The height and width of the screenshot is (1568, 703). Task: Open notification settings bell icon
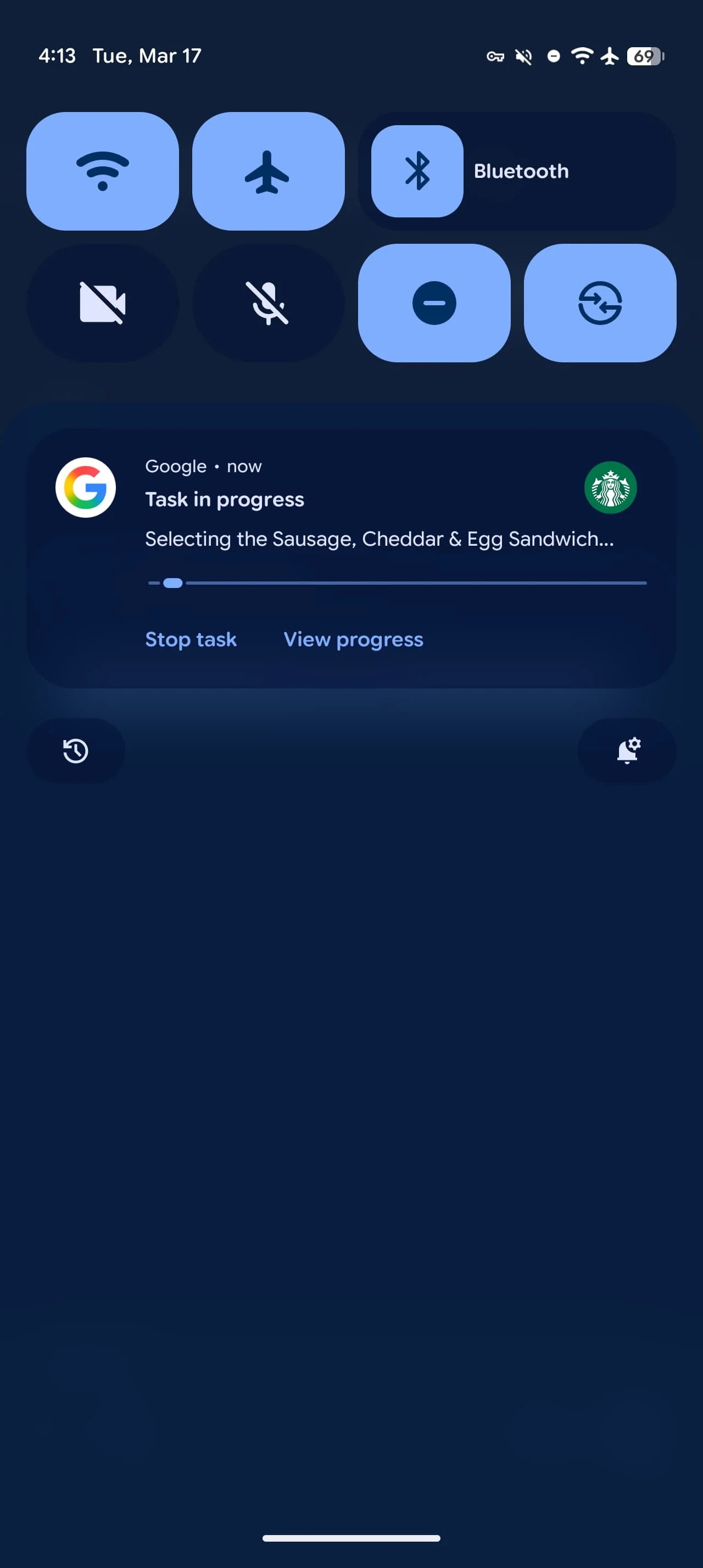(627, 751)
